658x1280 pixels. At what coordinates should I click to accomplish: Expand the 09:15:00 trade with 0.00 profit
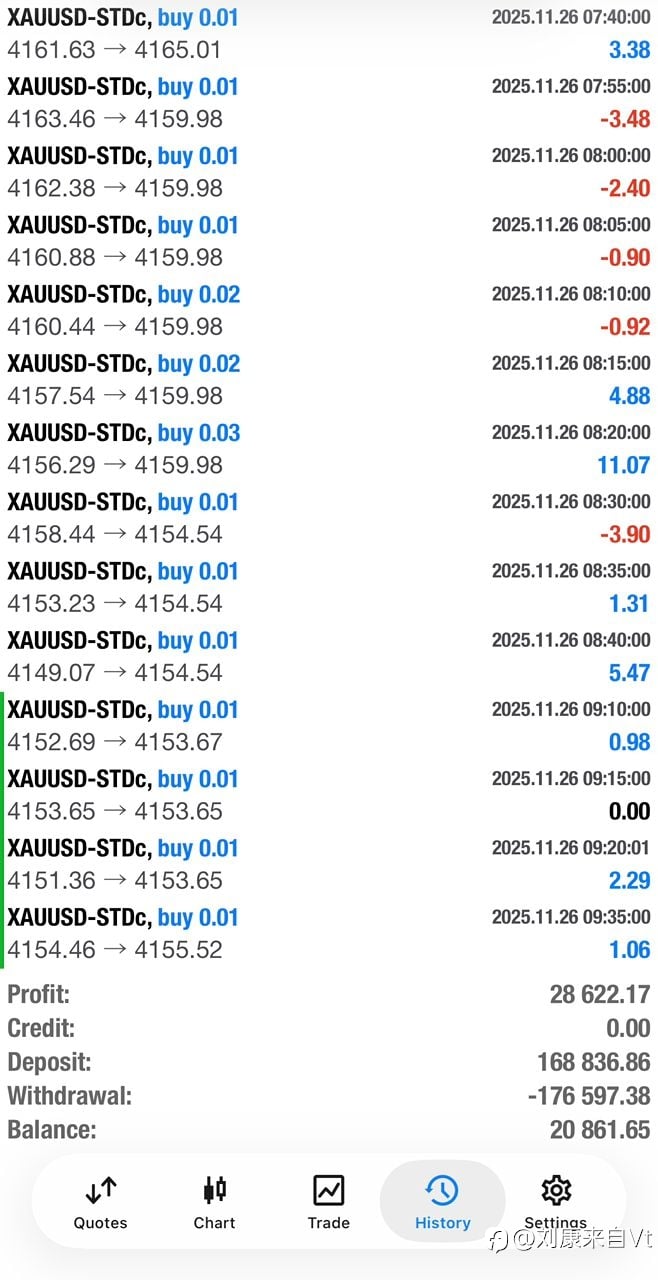329,795
